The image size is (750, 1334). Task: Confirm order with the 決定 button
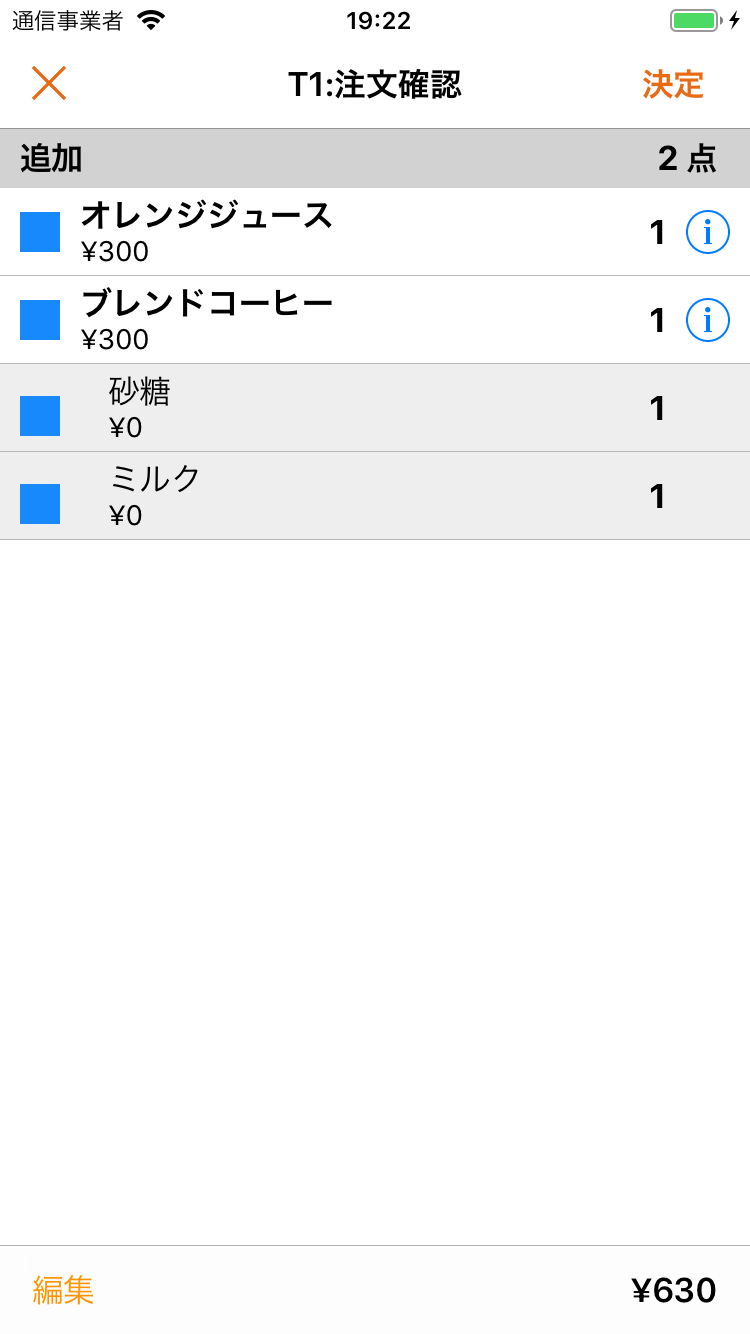pos(674,86)
